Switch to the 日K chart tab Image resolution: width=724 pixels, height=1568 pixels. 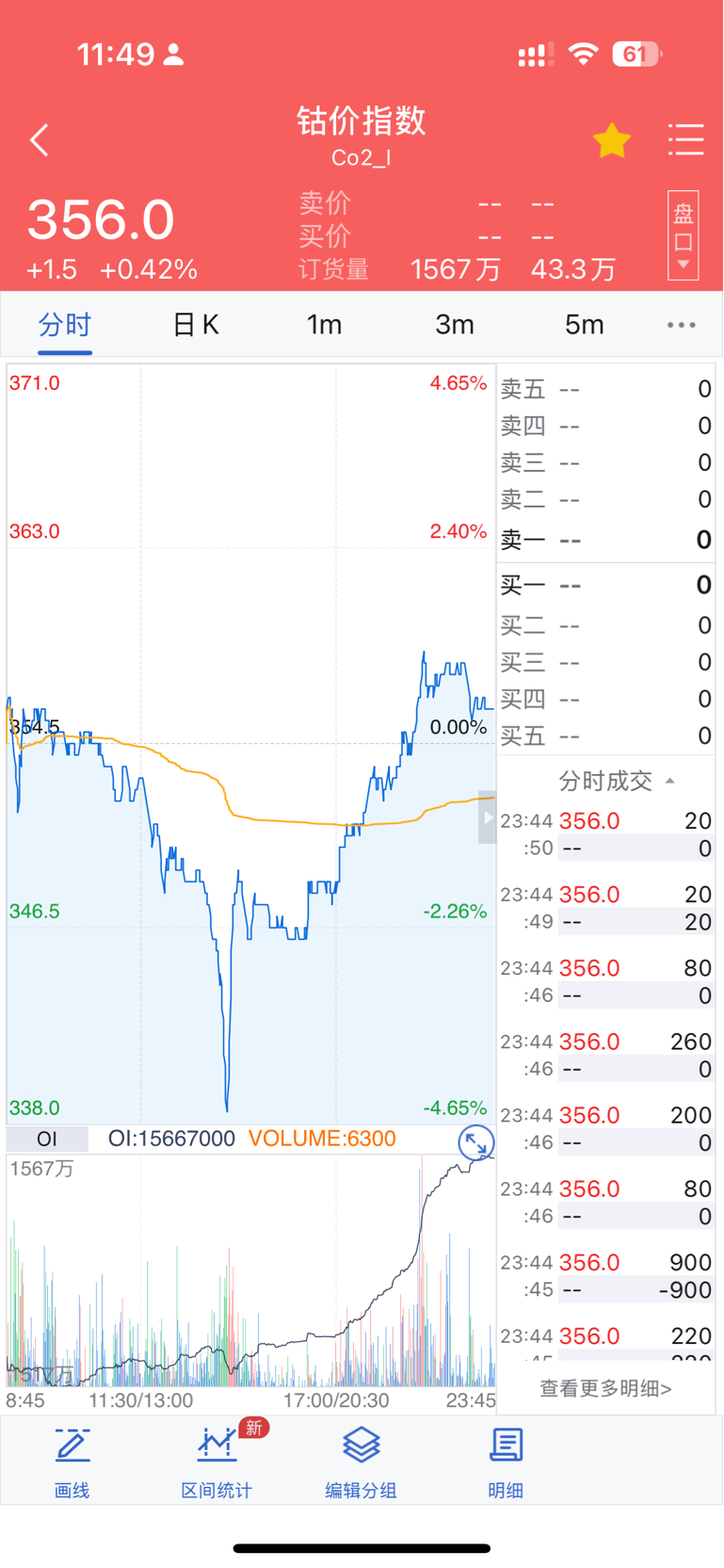pos(196,325)
